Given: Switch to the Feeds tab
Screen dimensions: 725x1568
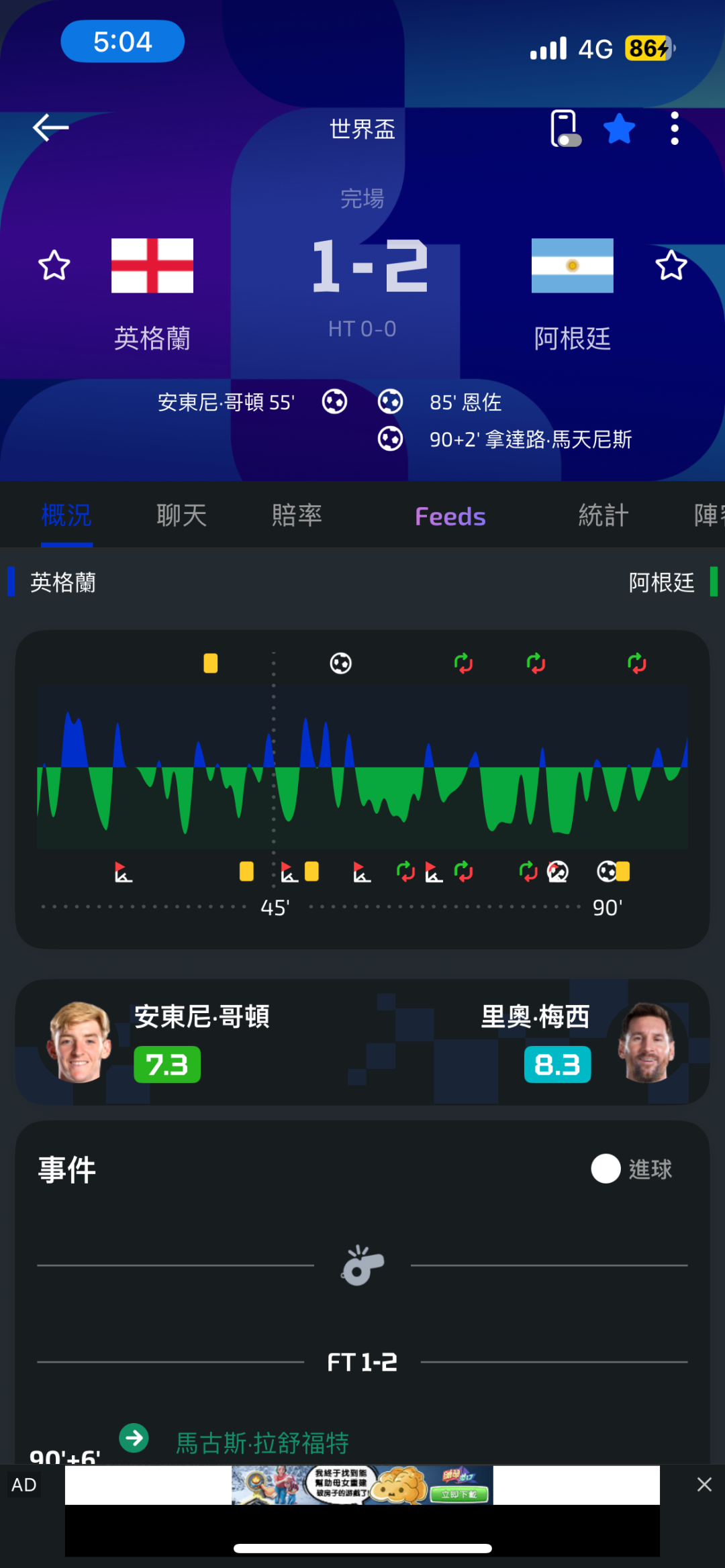Looking at the screenshot, I should 450,517.
